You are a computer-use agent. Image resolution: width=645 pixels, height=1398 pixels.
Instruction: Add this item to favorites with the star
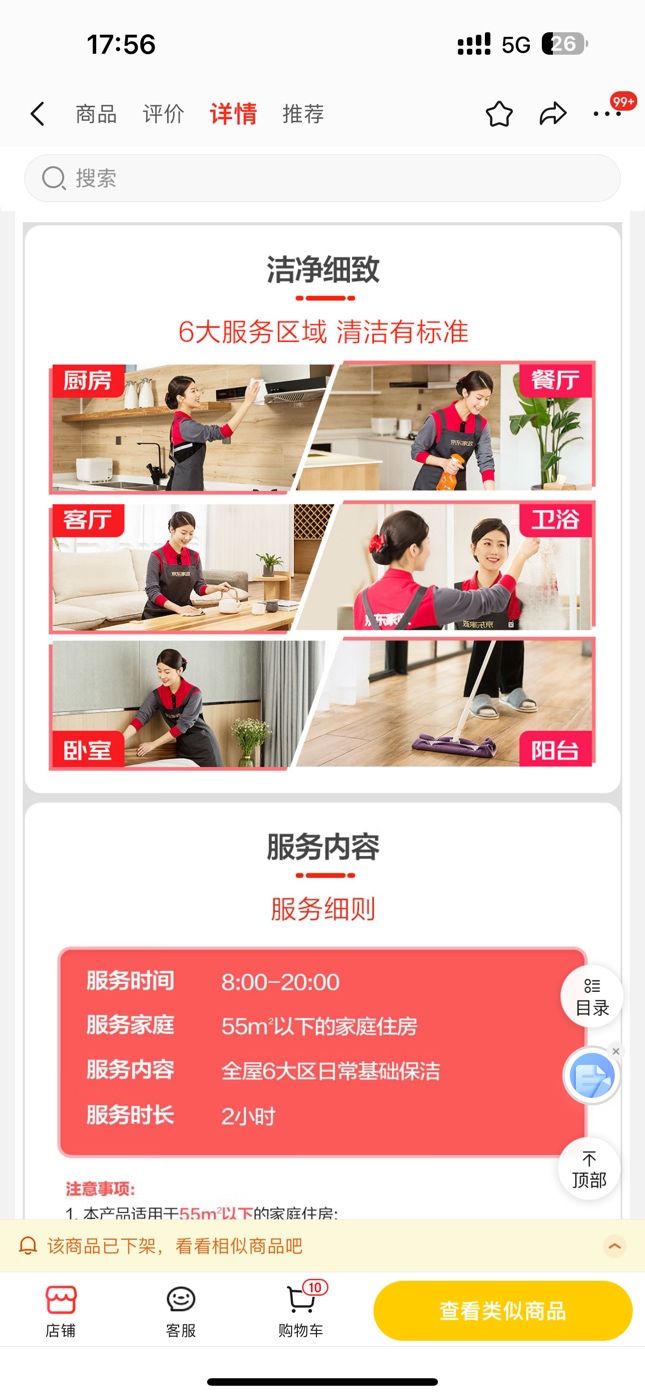[499, 114]
